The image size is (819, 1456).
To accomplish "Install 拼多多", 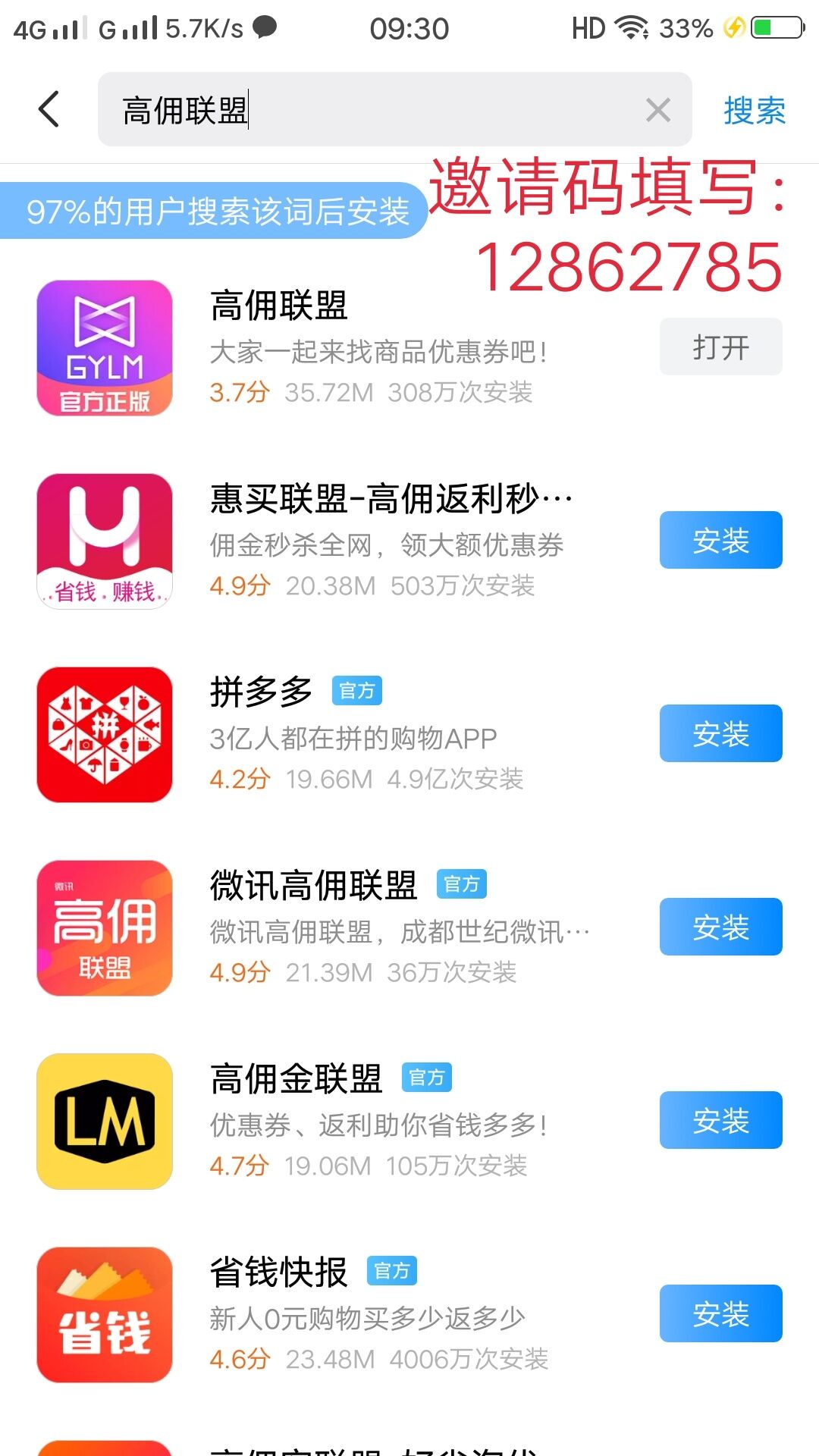I will coord(720,733).
